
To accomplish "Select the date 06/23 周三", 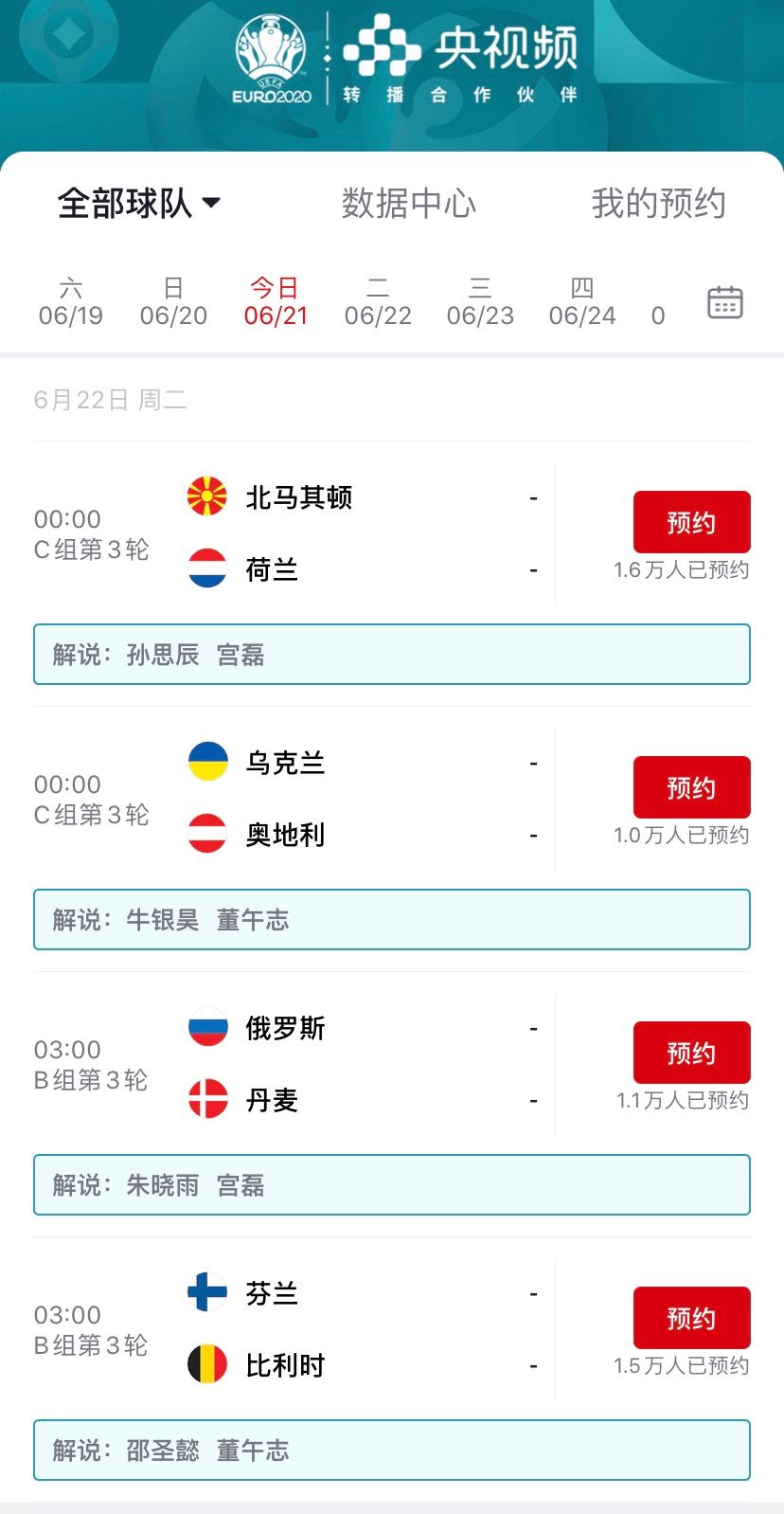I will [x=480, y=302].
